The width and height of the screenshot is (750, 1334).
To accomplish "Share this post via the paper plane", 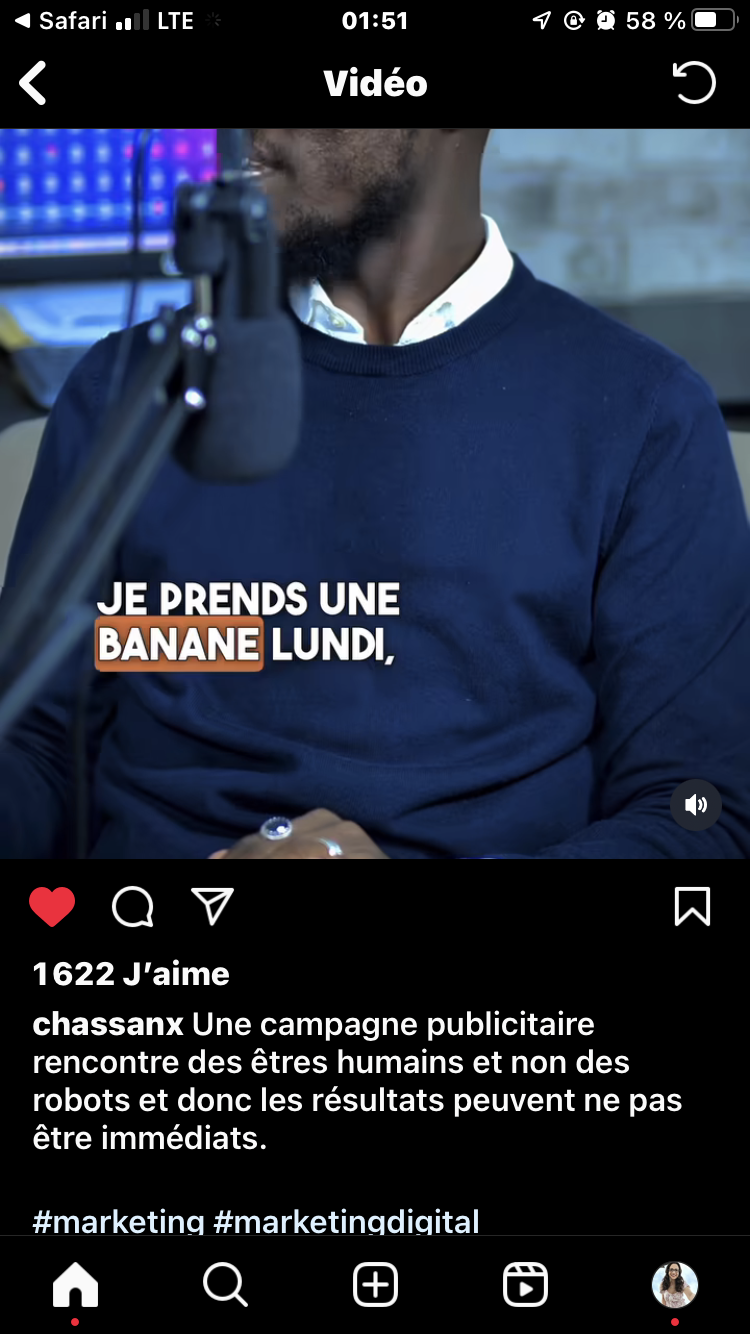I will [212, 906].
